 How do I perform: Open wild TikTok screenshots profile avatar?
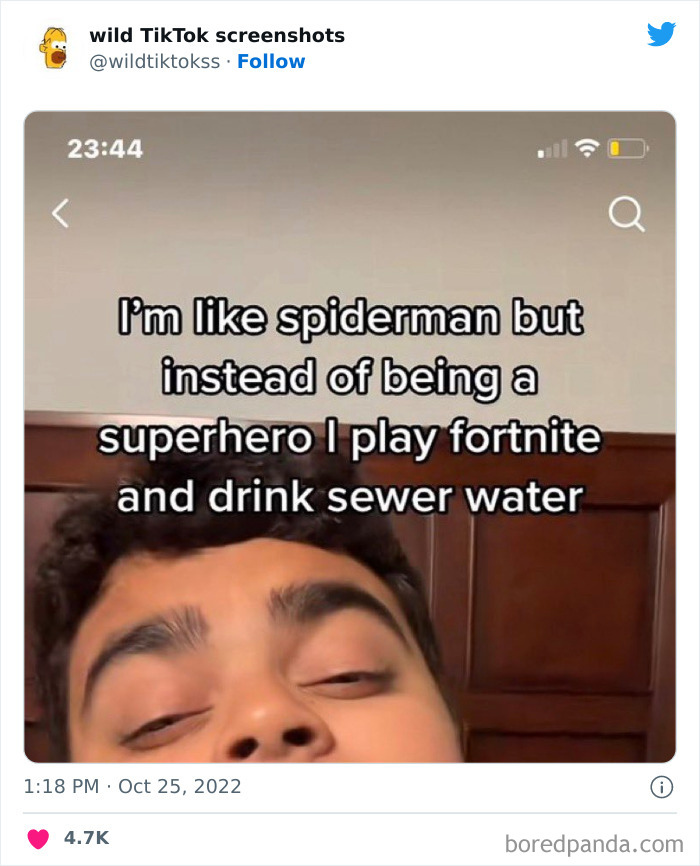pos(53,47)
